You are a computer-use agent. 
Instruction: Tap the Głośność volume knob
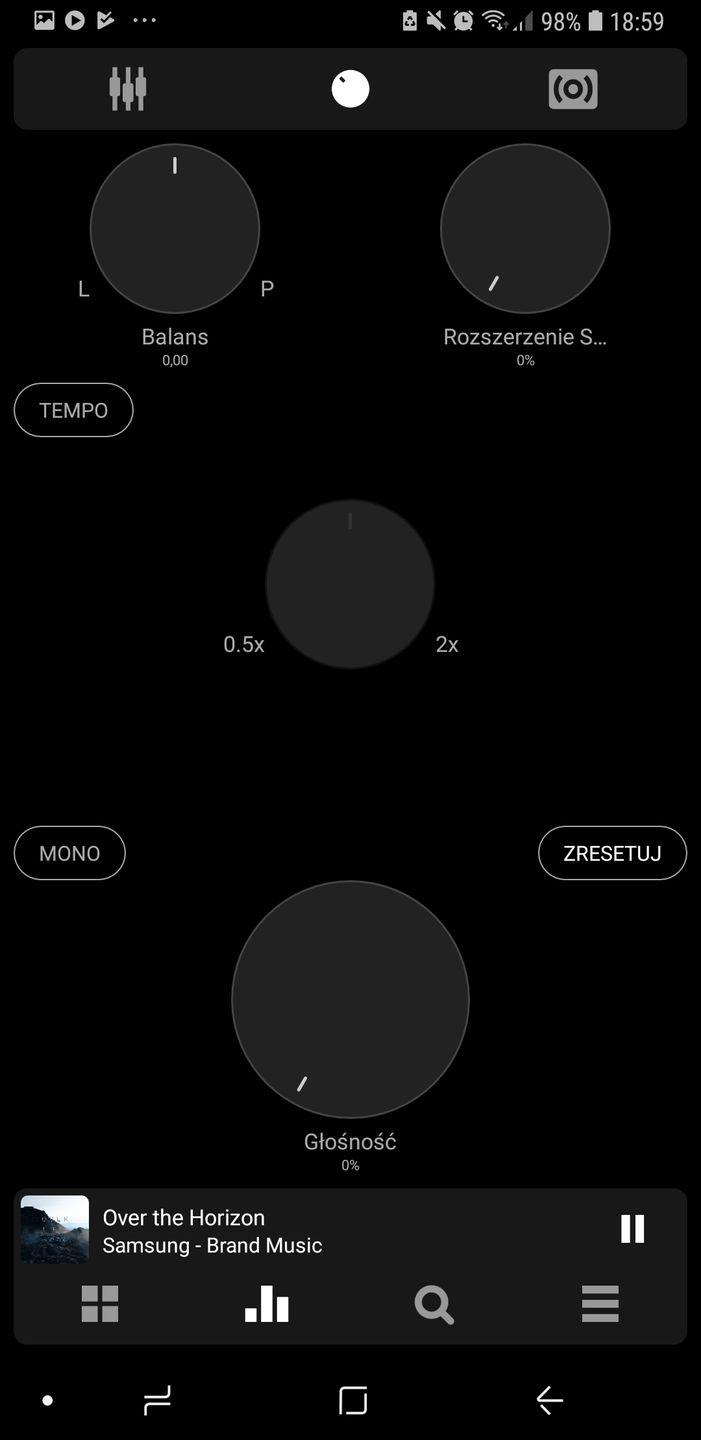pyautogui.click(x=350, y=999)
